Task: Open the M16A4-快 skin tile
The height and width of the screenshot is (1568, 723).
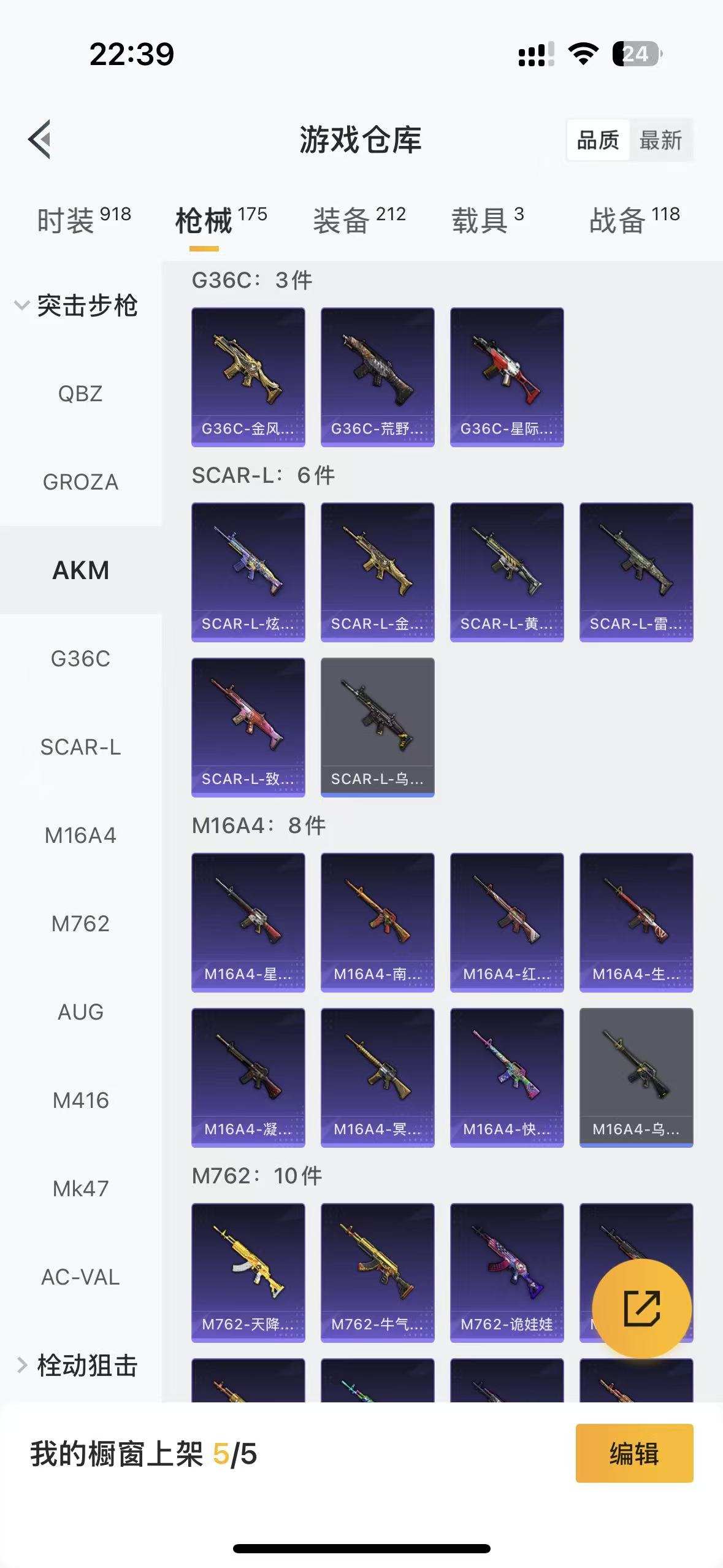Action: click(x=507, y=1077)
